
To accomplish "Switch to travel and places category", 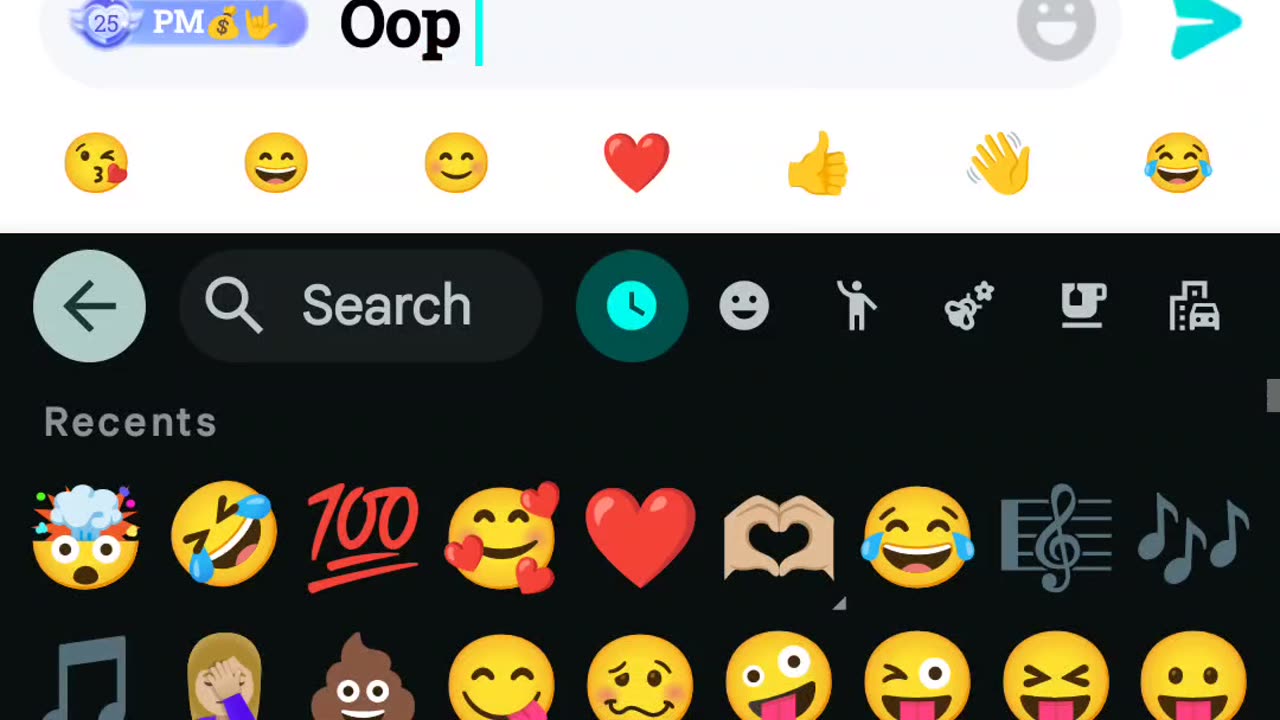I will [x=1195, y=306].
